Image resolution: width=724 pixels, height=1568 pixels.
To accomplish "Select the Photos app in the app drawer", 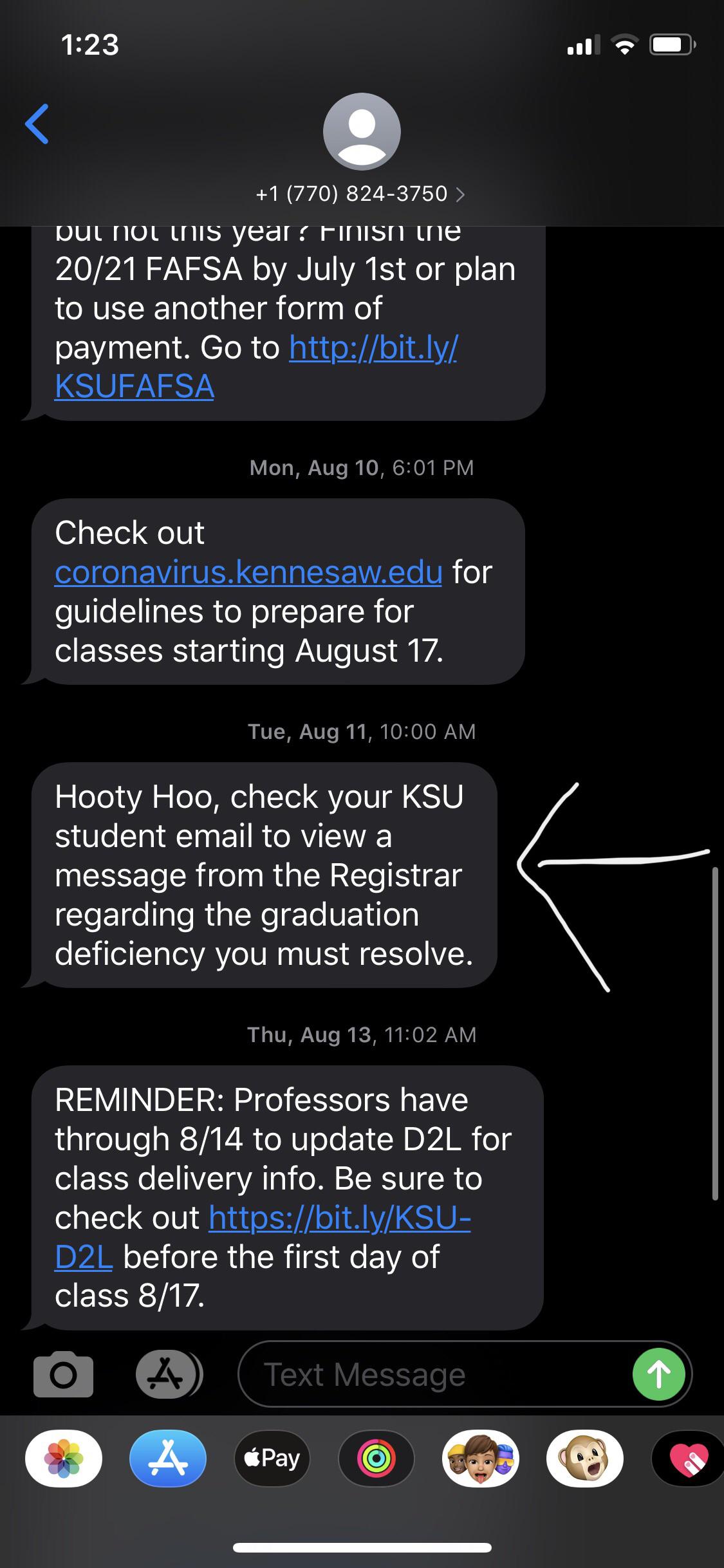I will point(64,1458).
